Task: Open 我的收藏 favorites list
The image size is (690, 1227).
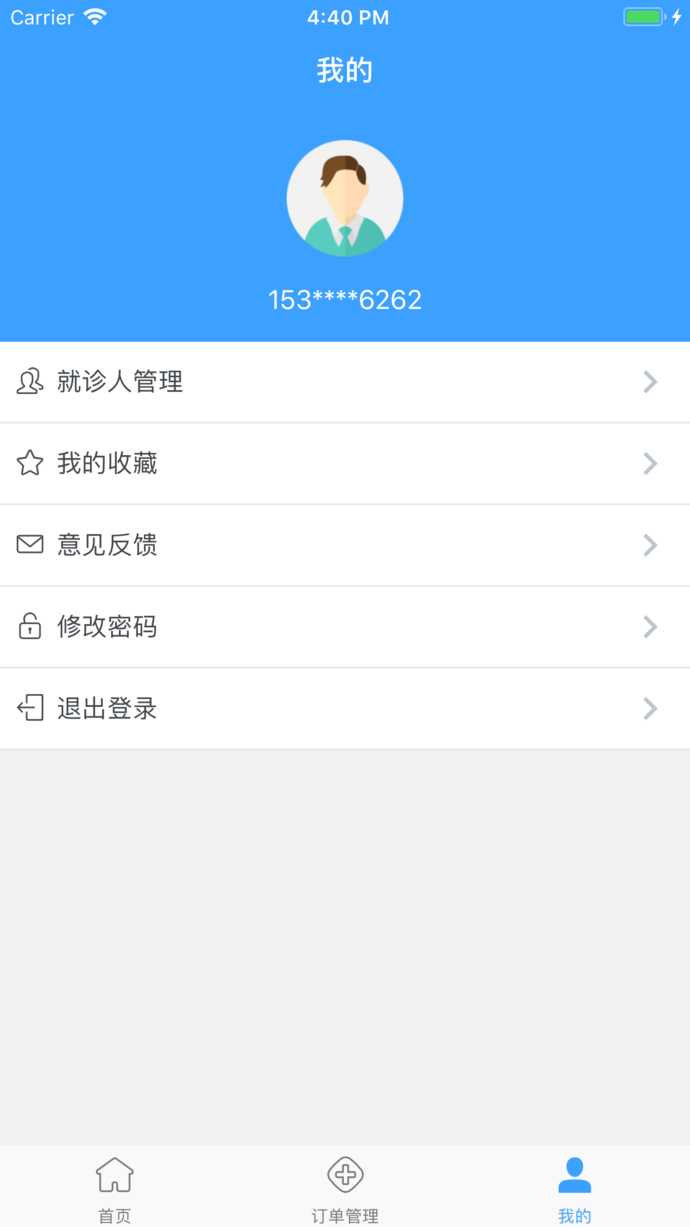Action: pos(344,464)
